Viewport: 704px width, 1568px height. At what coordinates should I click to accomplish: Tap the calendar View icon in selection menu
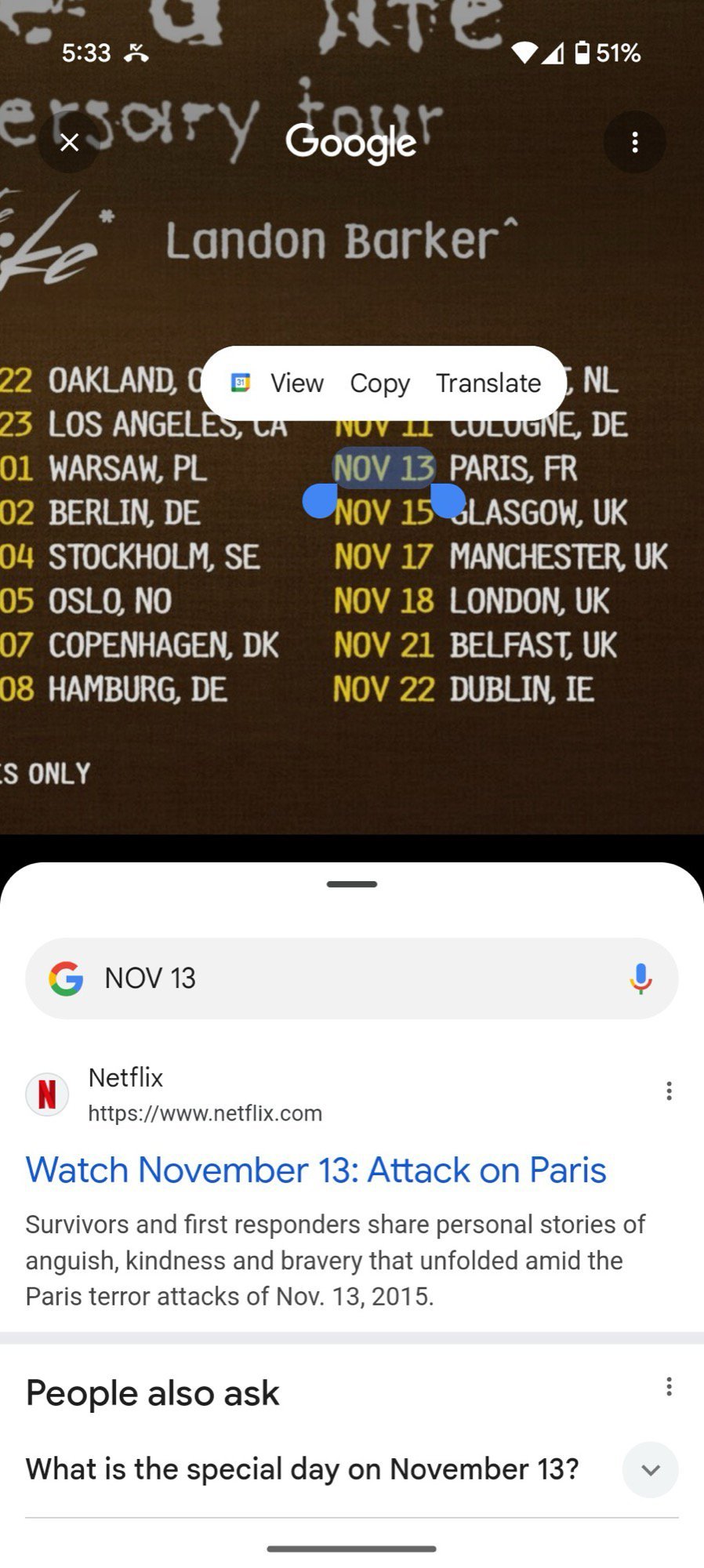241,382
